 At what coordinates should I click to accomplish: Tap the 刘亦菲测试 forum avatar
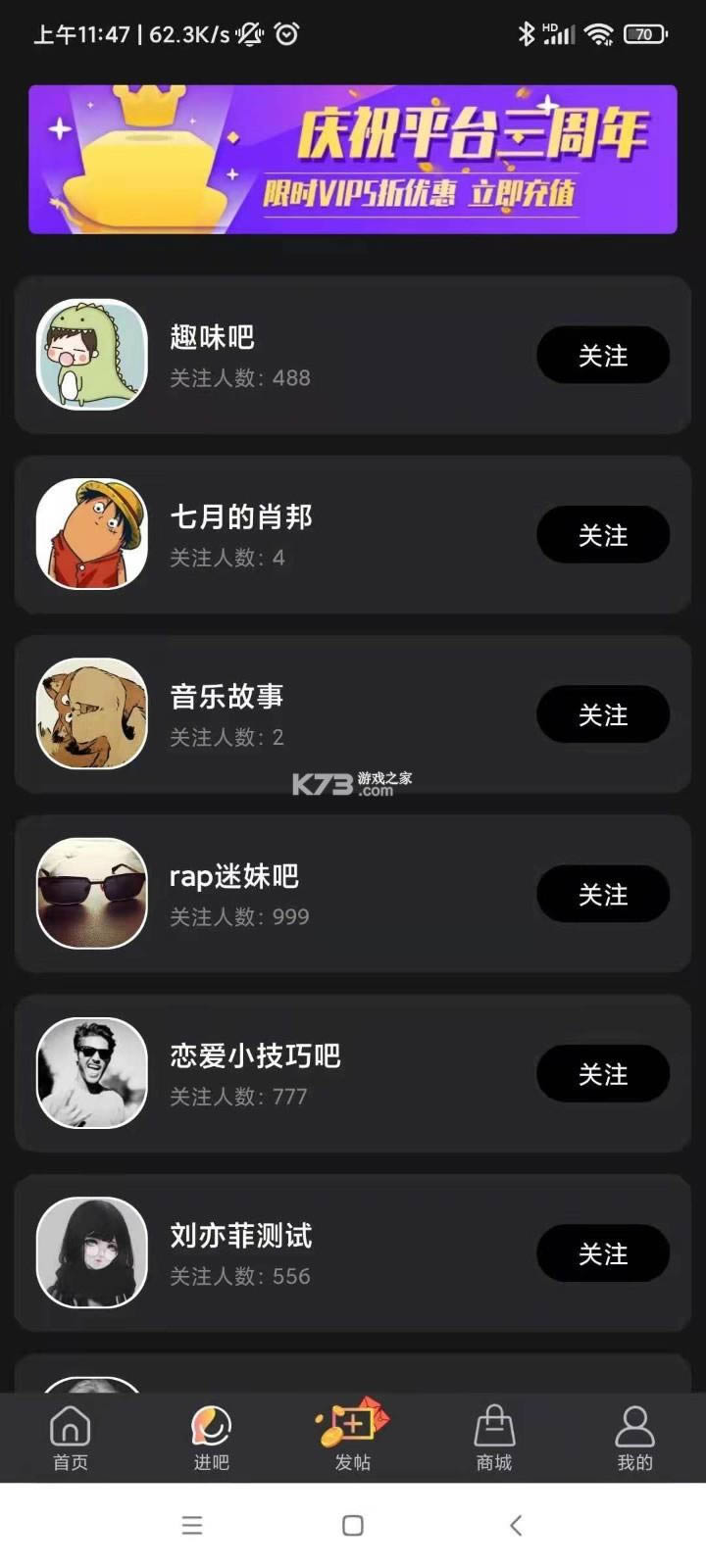click(x=91, y=1252)
